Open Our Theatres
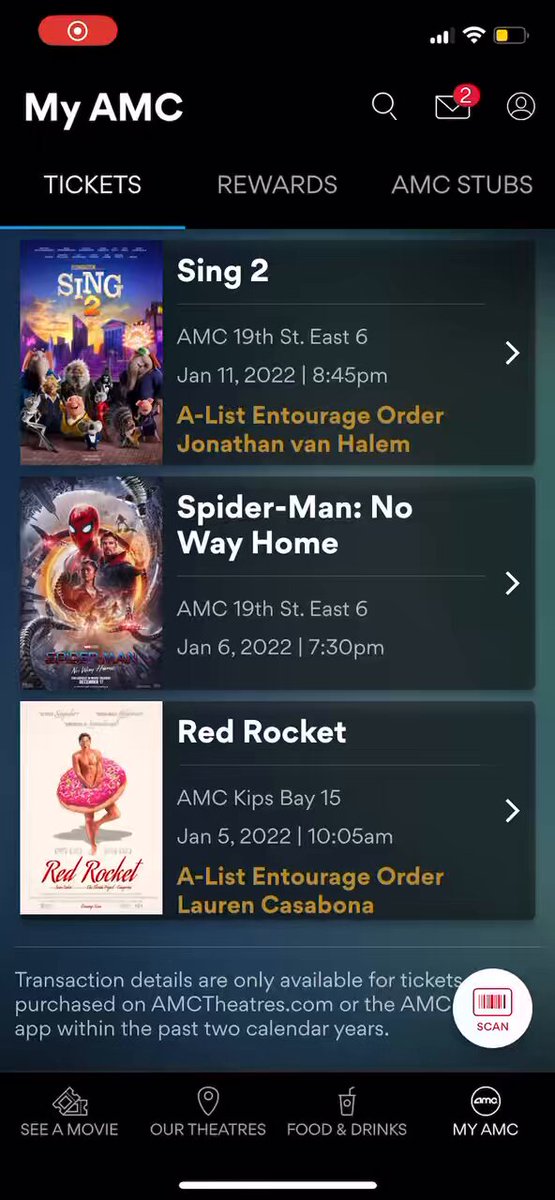Image resolution: width=555 pixels, height=1200 pixels. pyautogui.click(x=208, y=1113)
